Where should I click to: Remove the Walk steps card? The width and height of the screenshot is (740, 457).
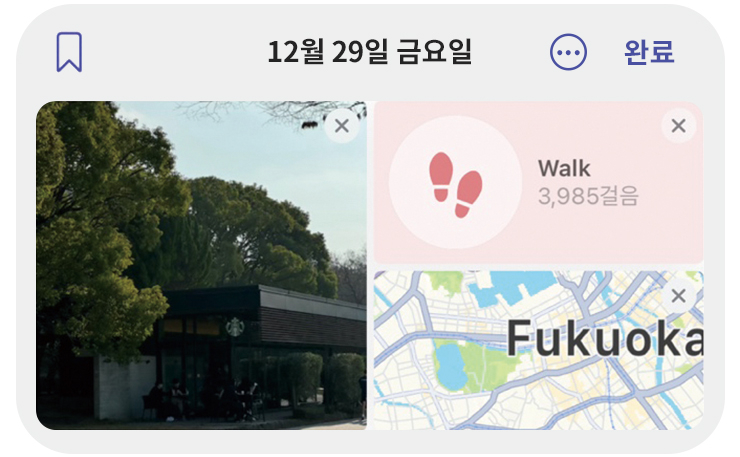click(x=678, y=126)
